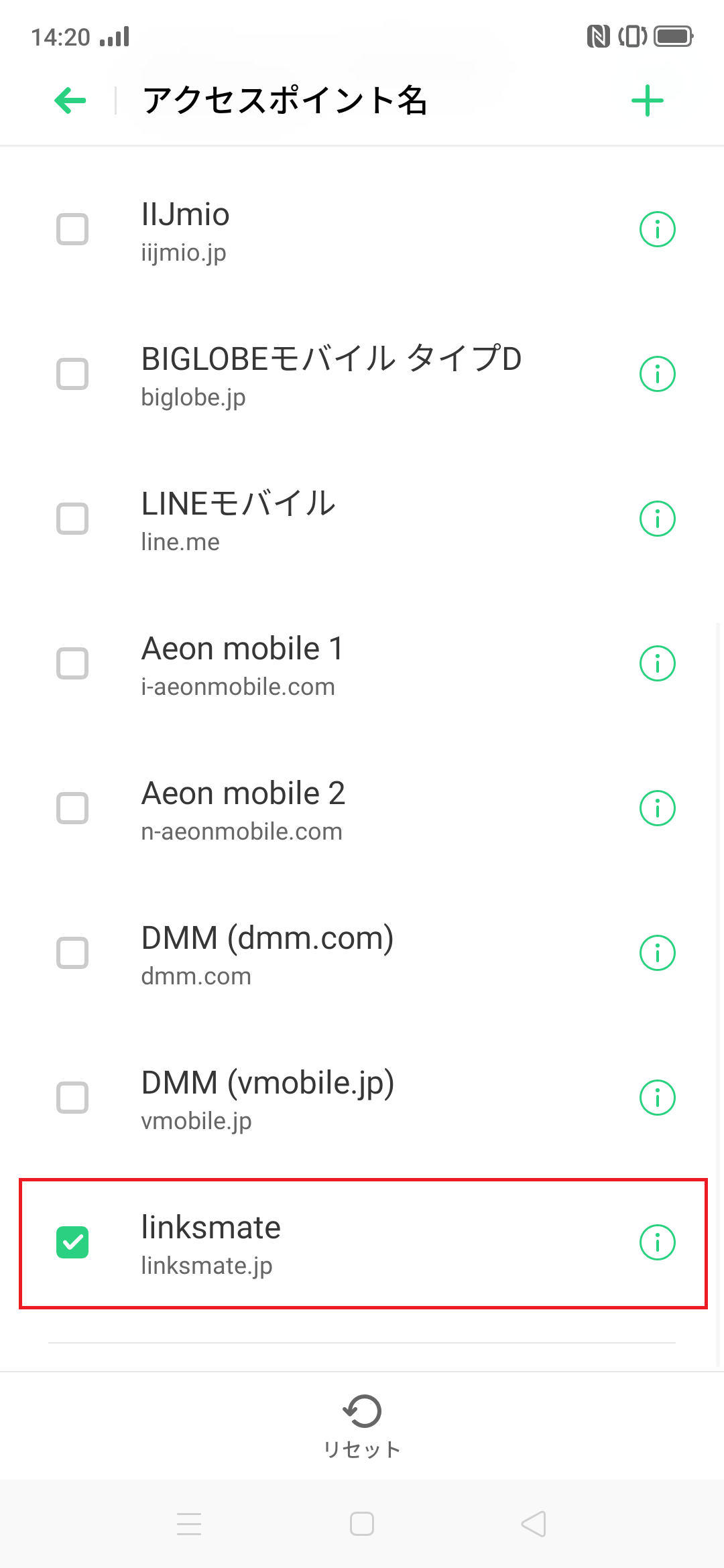Image resolution: width=724 pixels, height=1568 pixels.
Task: Select the IIJmio APN checkbox
Action: [72, 228]
